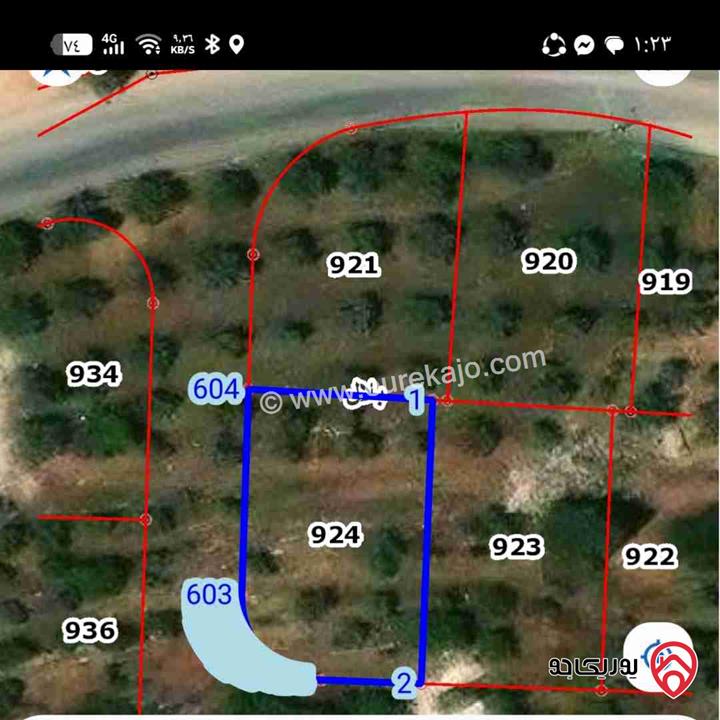The height and width of the screenshot is (720, 720).
Task: Tap parcel 923 on the map
Action: pos(516,547)
